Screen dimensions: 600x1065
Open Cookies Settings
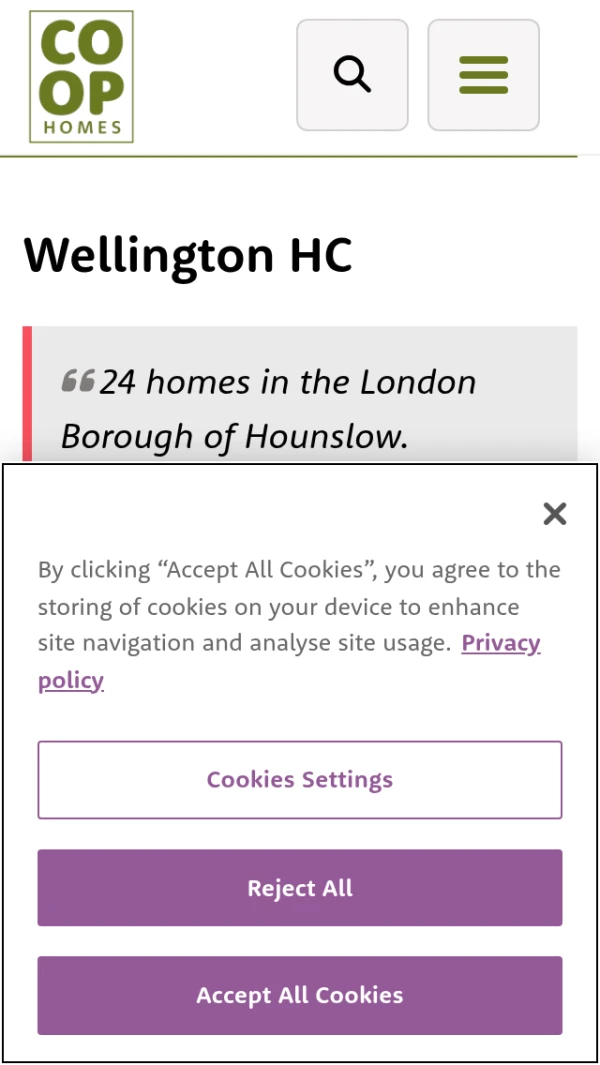pyautogui.click(x=300, y=780)
